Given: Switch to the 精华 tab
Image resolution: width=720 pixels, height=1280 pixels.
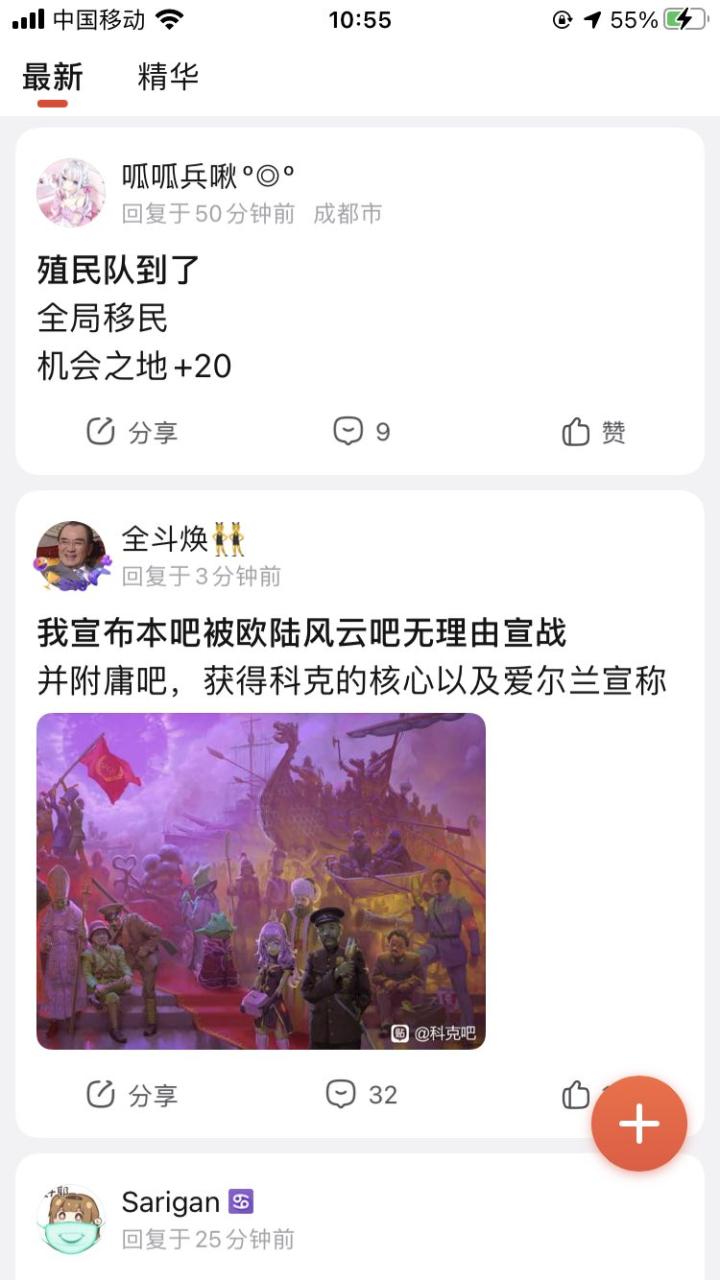Looking at the screenshot, I should (x=168, y=77).
